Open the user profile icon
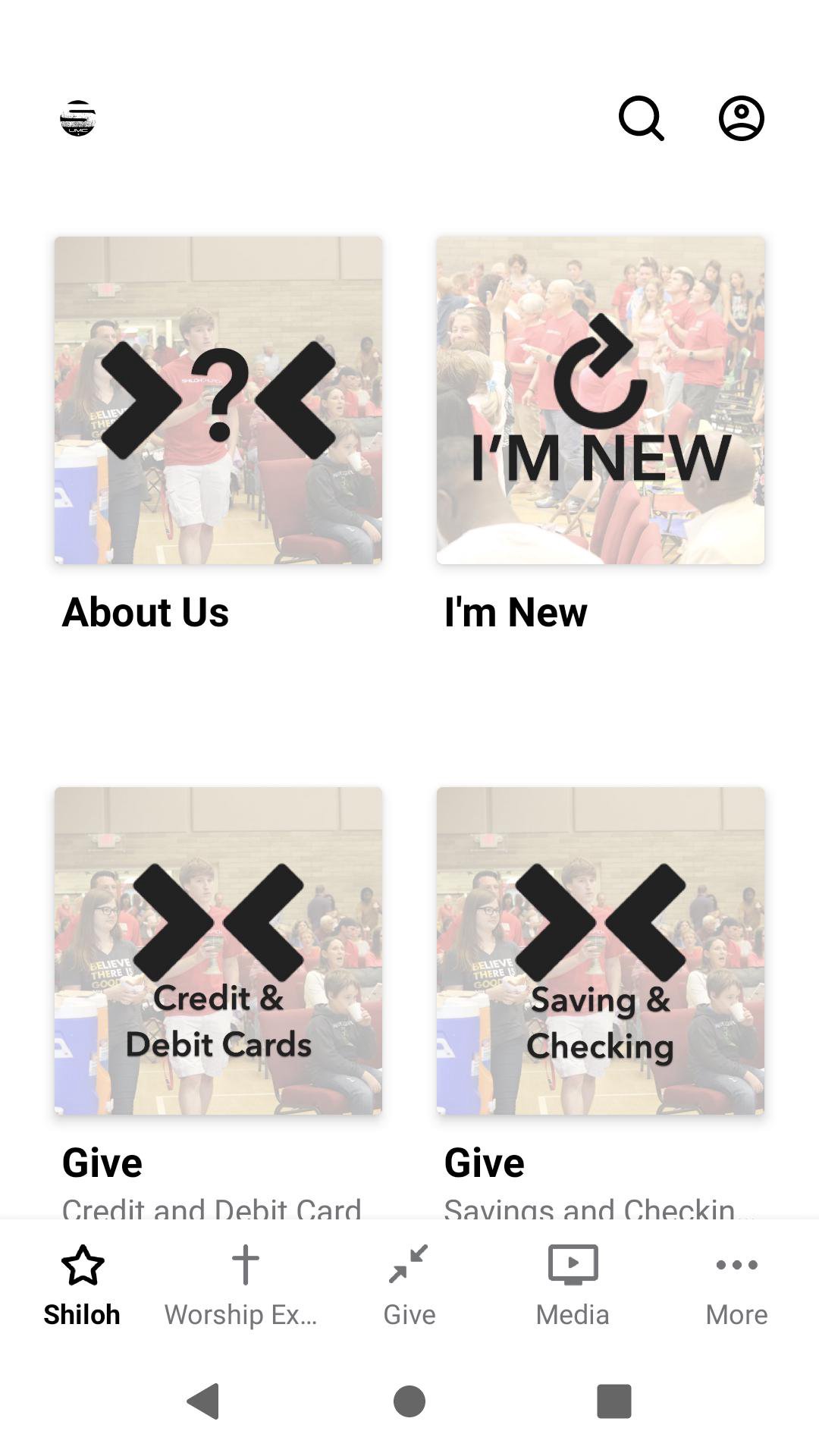Screen dimensions: 819x1456 (x=741, y=118)
